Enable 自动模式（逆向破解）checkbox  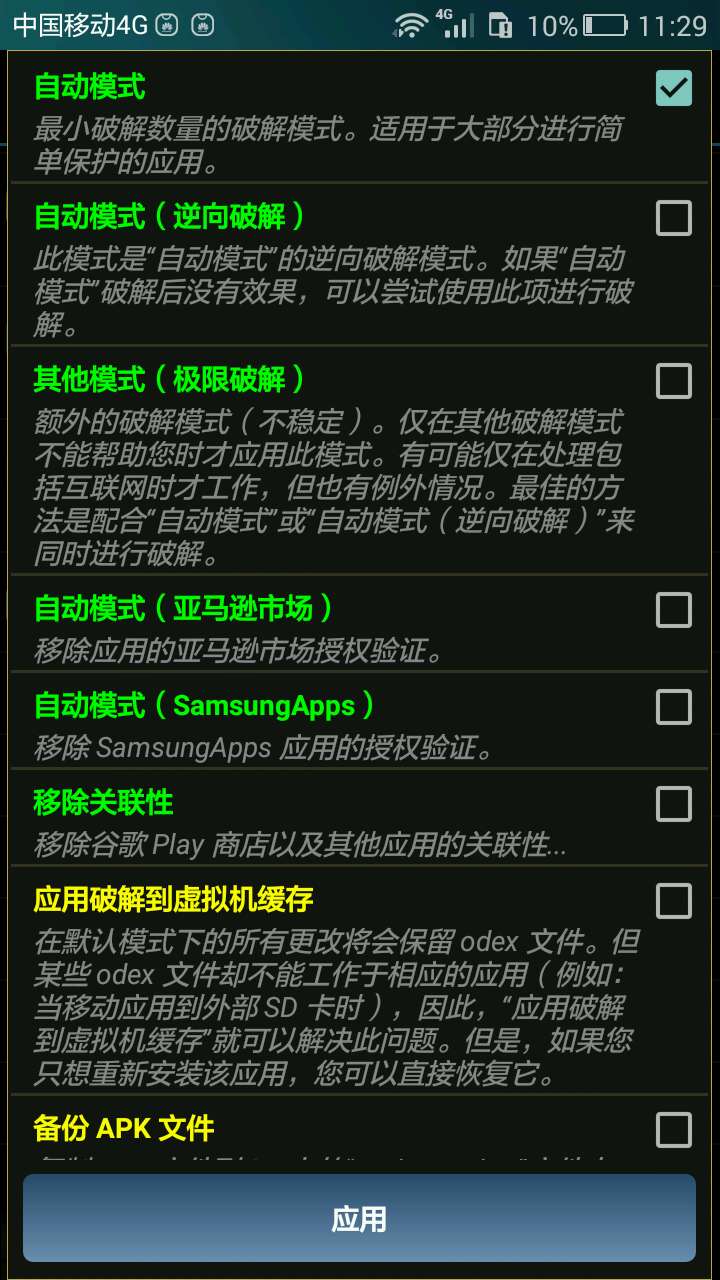[x=673, y=218]
